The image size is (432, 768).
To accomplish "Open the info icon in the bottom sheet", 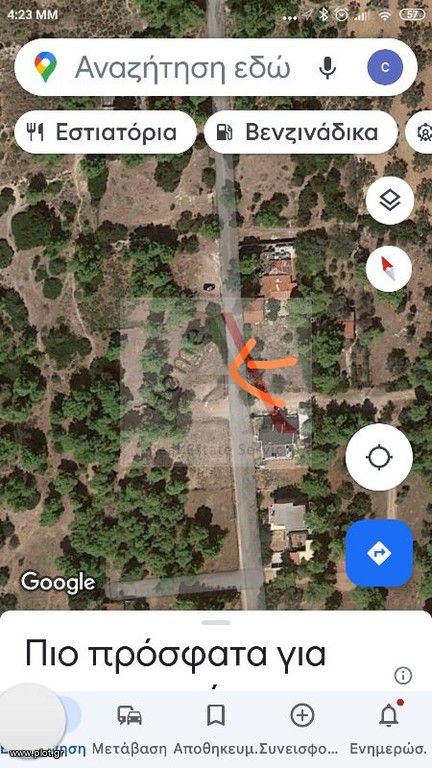I will (x=403, y=676).
